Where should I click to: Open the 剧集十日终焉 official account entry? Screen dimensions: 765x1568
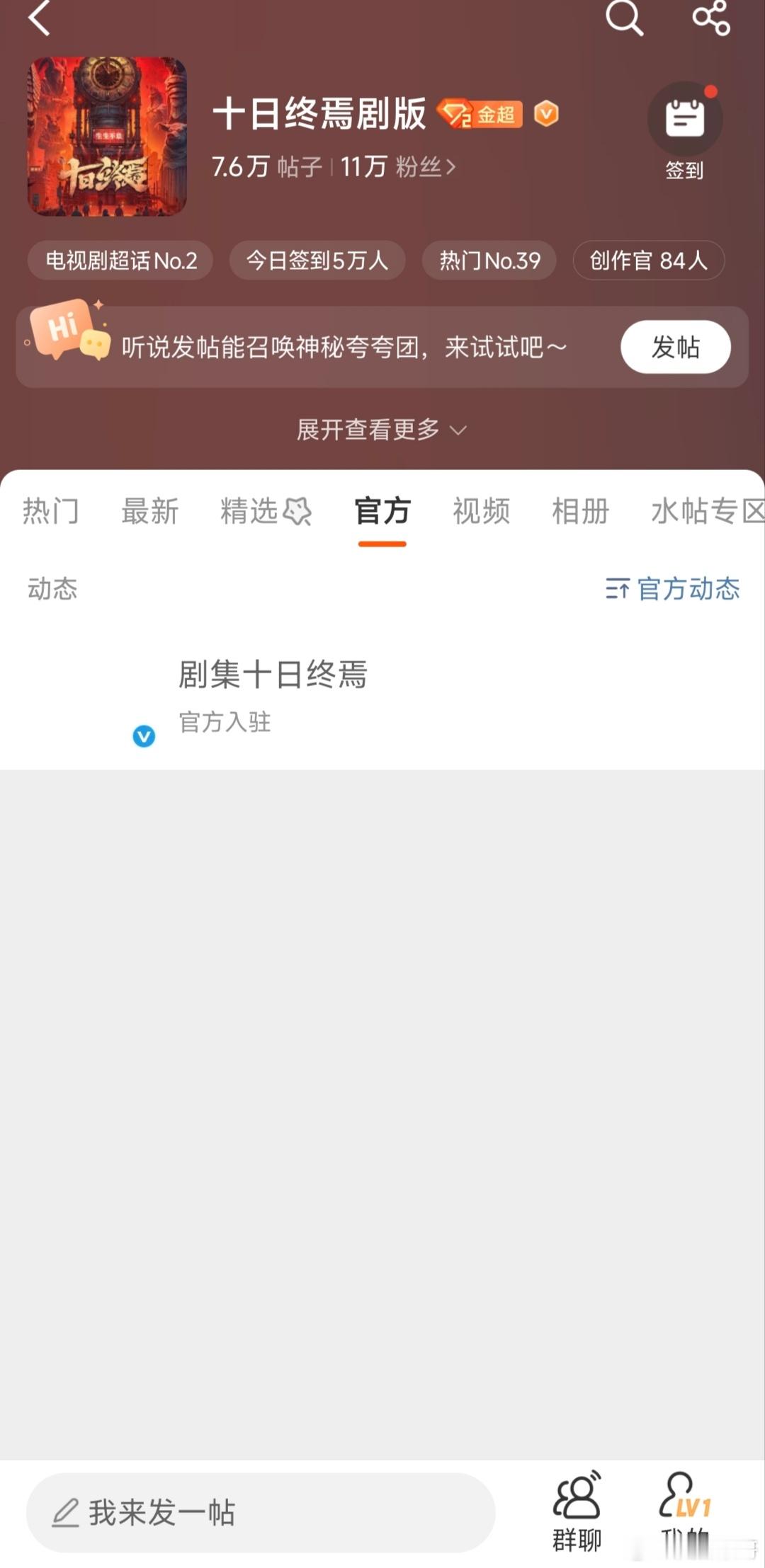(x=273, y=675)
